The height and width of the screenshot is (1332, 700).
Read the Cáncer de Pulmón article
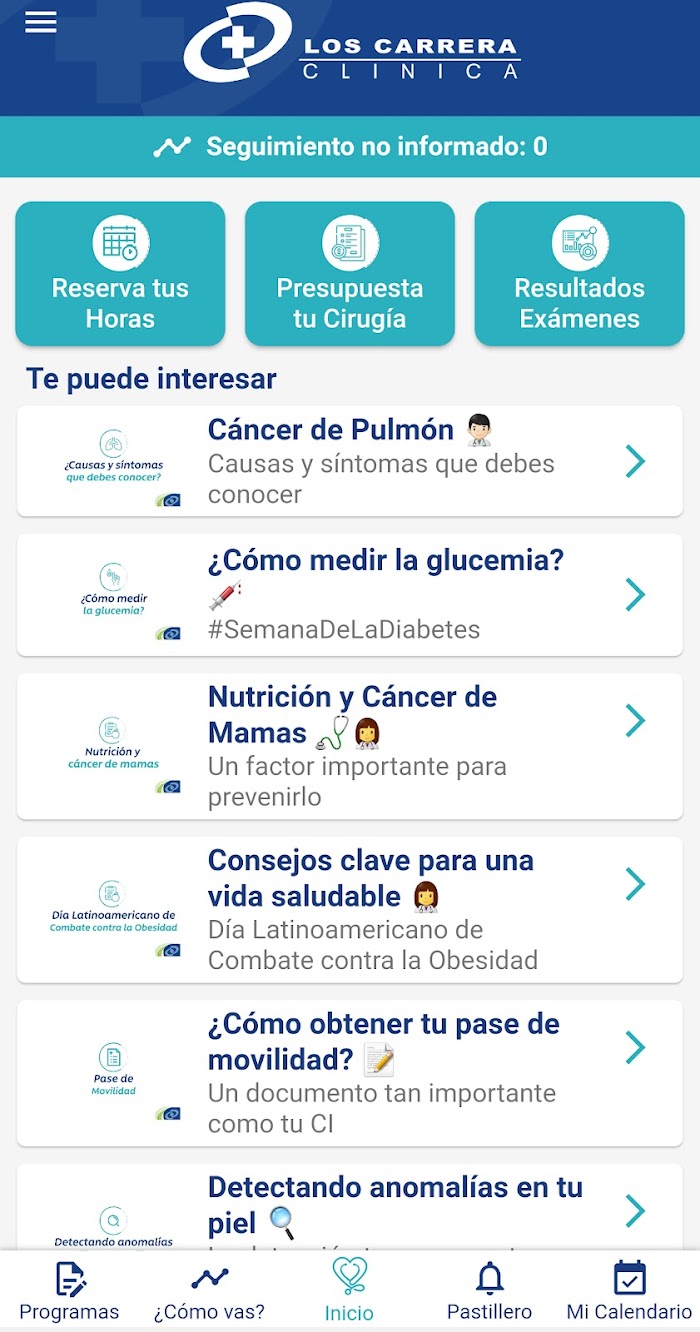pos(350,461)
